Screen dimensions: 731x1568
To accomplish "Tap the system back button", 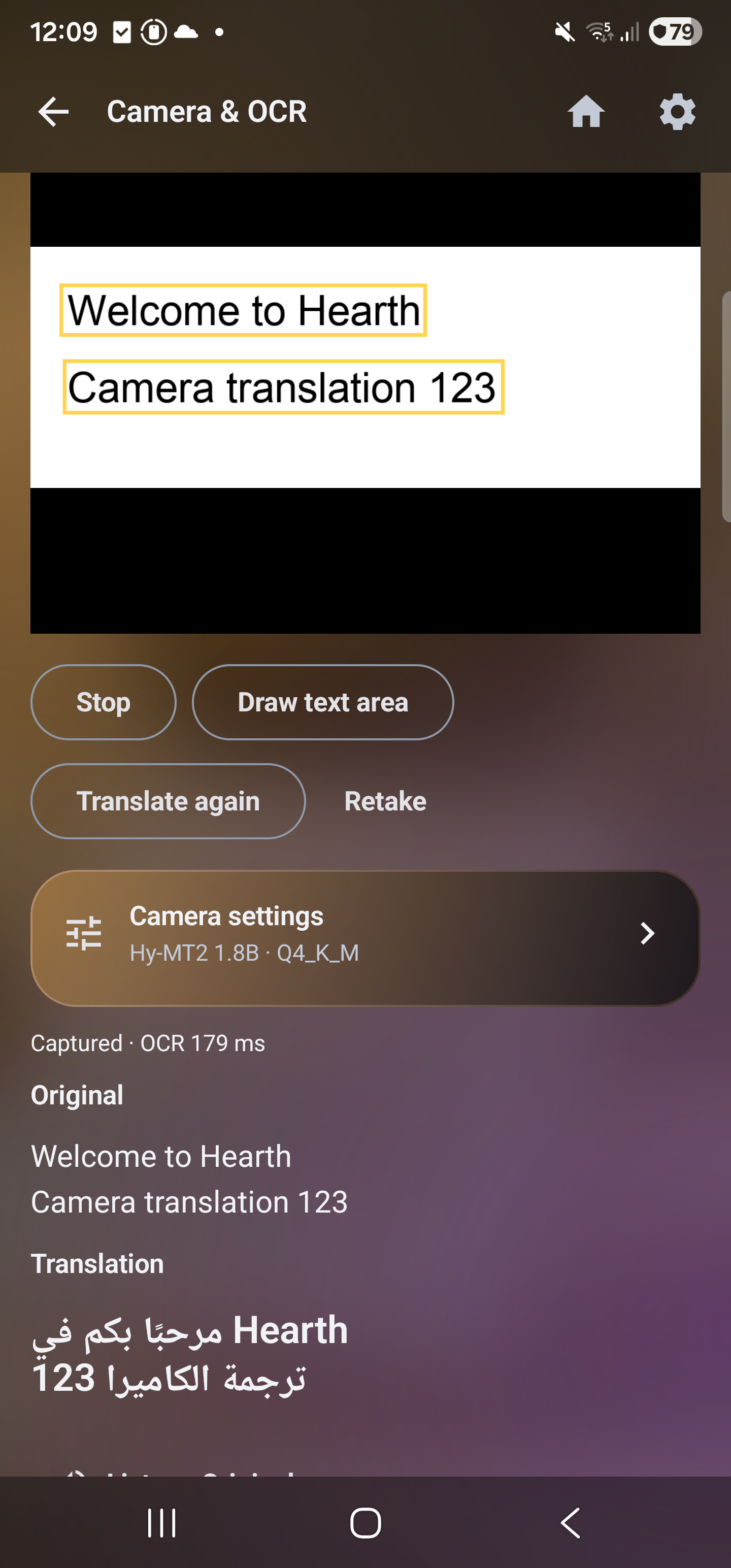I will pyautogui.click(x=571, y=1523).
